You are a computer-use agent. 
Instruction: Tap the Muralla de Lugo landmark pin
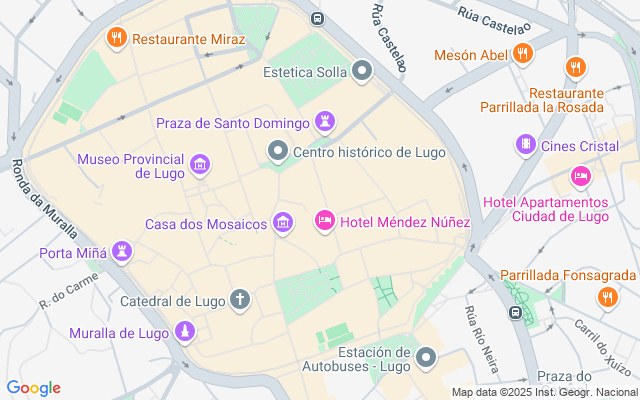185,331
